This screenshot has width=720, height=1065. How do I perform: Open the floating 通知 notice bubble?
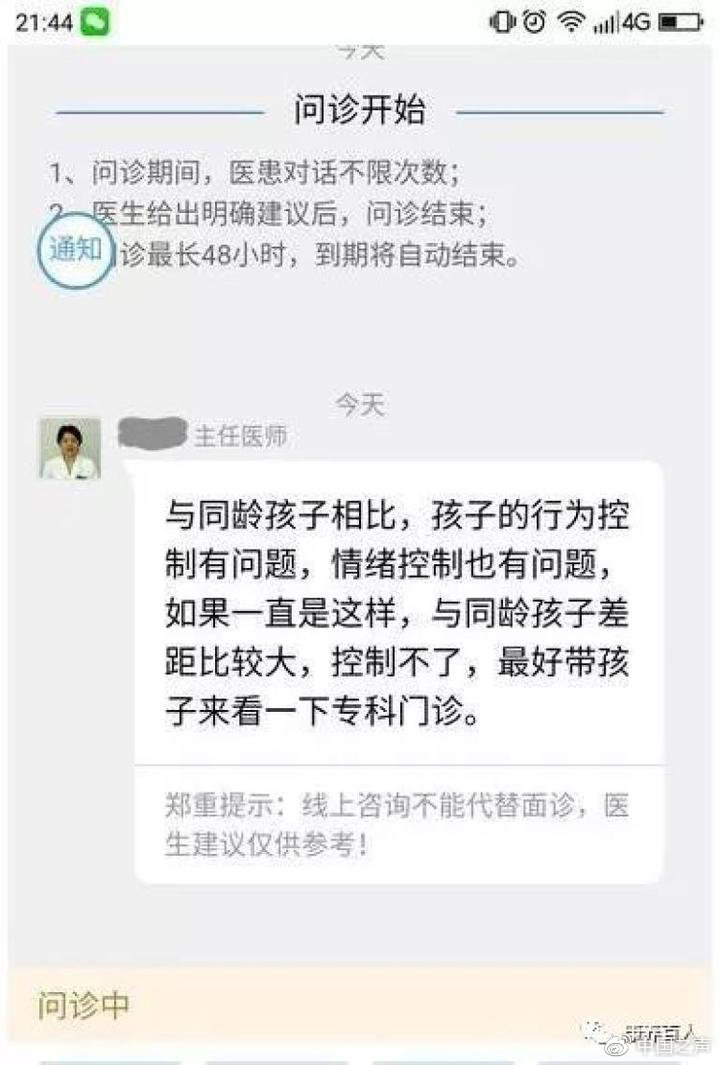76,251
